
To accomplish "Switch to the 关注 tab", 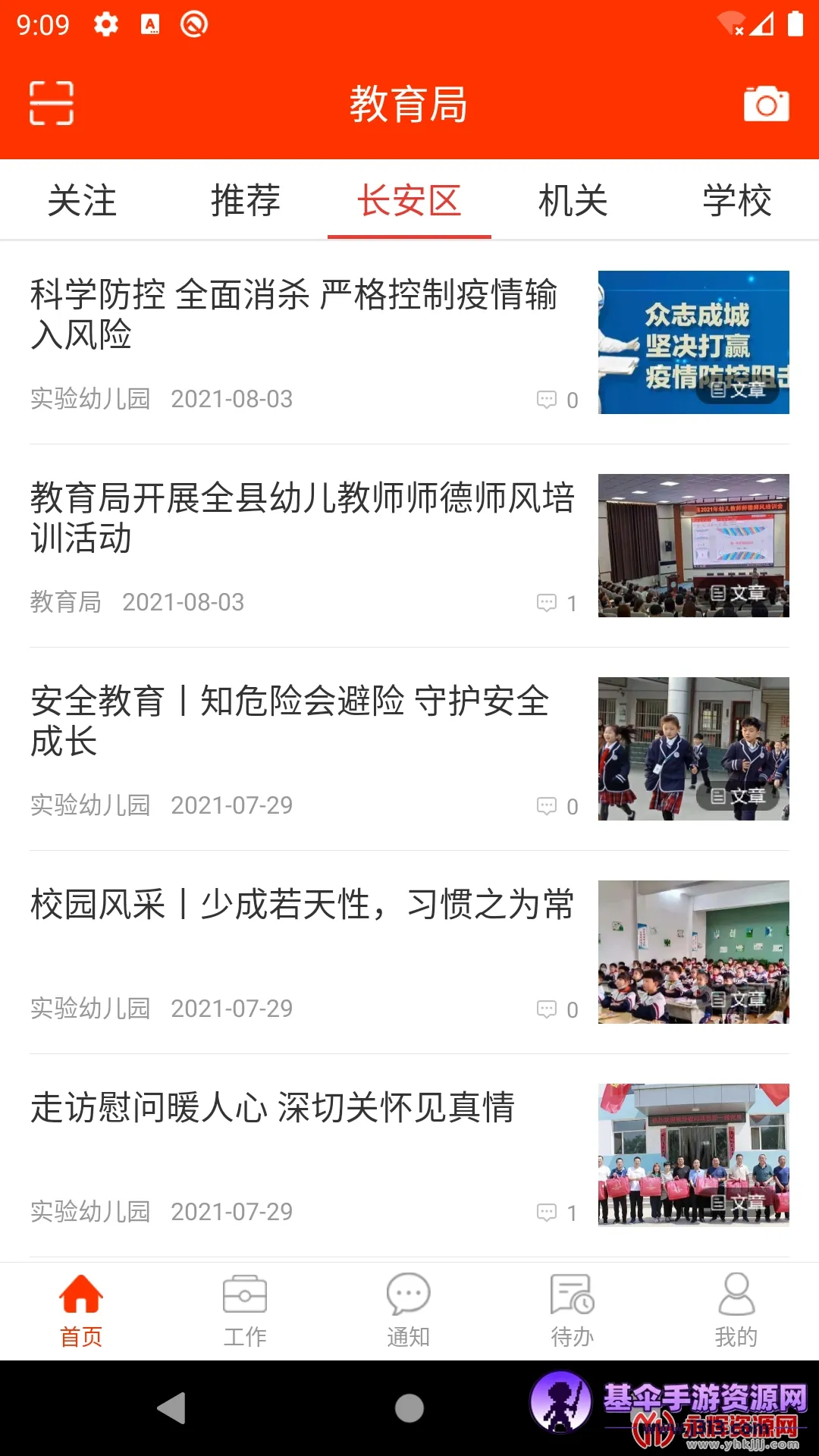I will click(x=82, y=201).
